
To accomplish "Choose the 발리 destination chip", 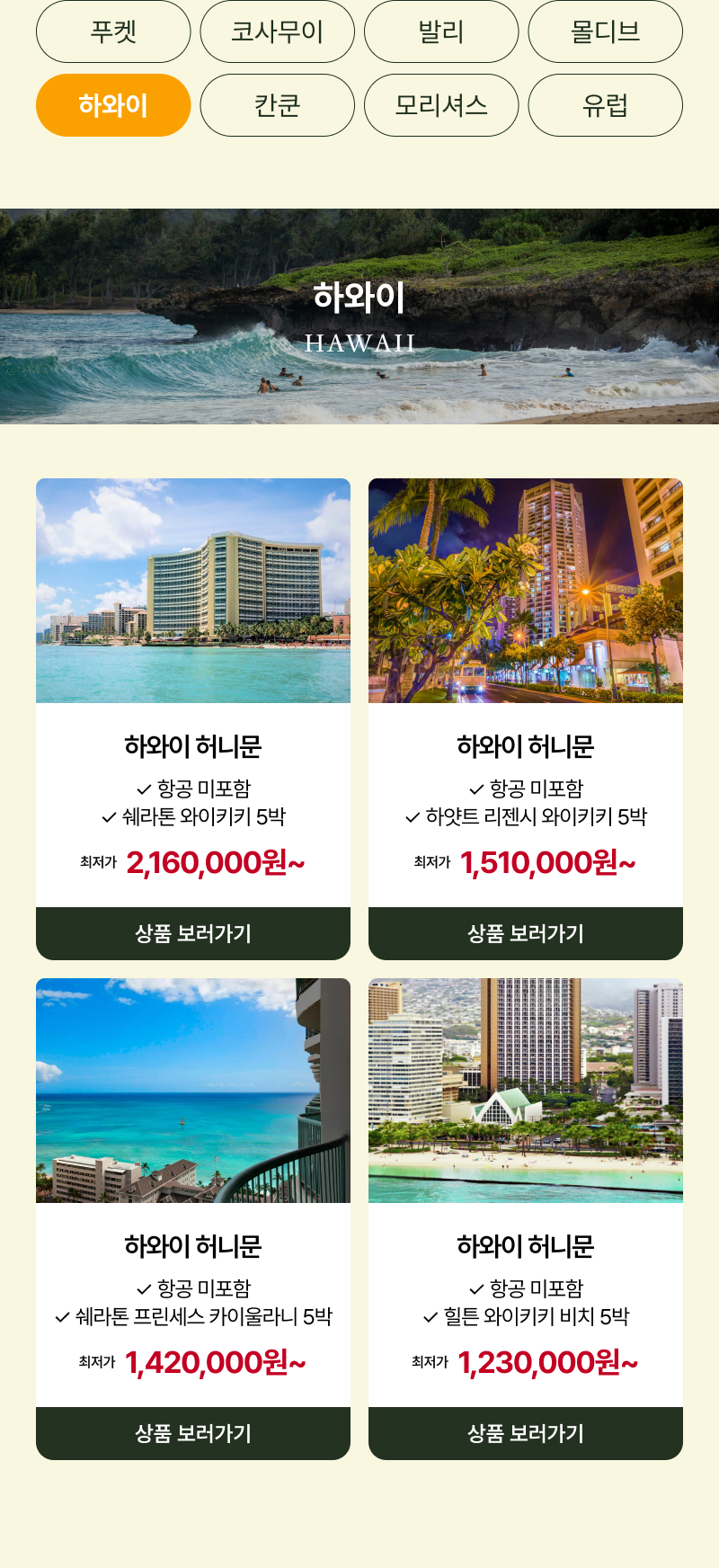I will click(x=441, y=31).
